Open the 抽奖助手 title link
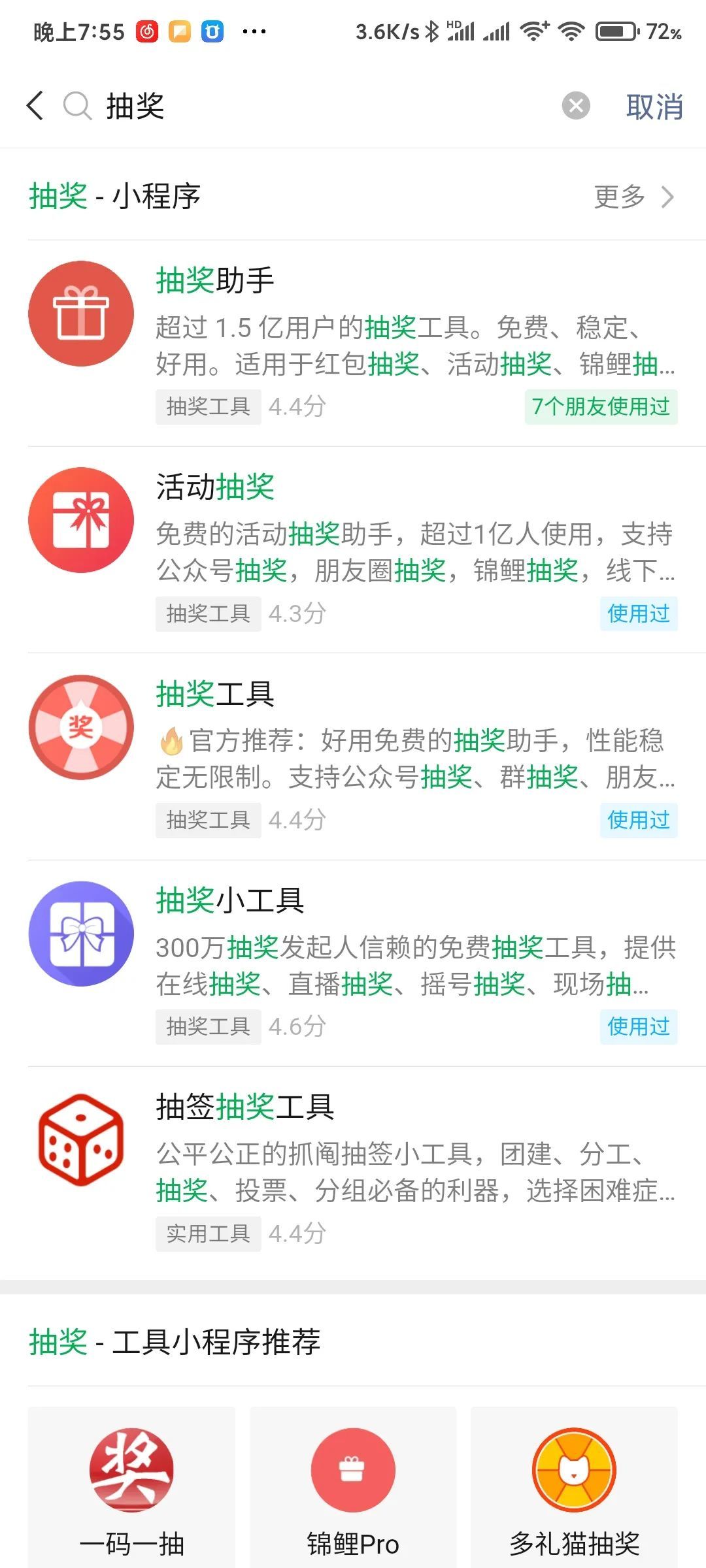706x1568 pixels. (214, 282)
